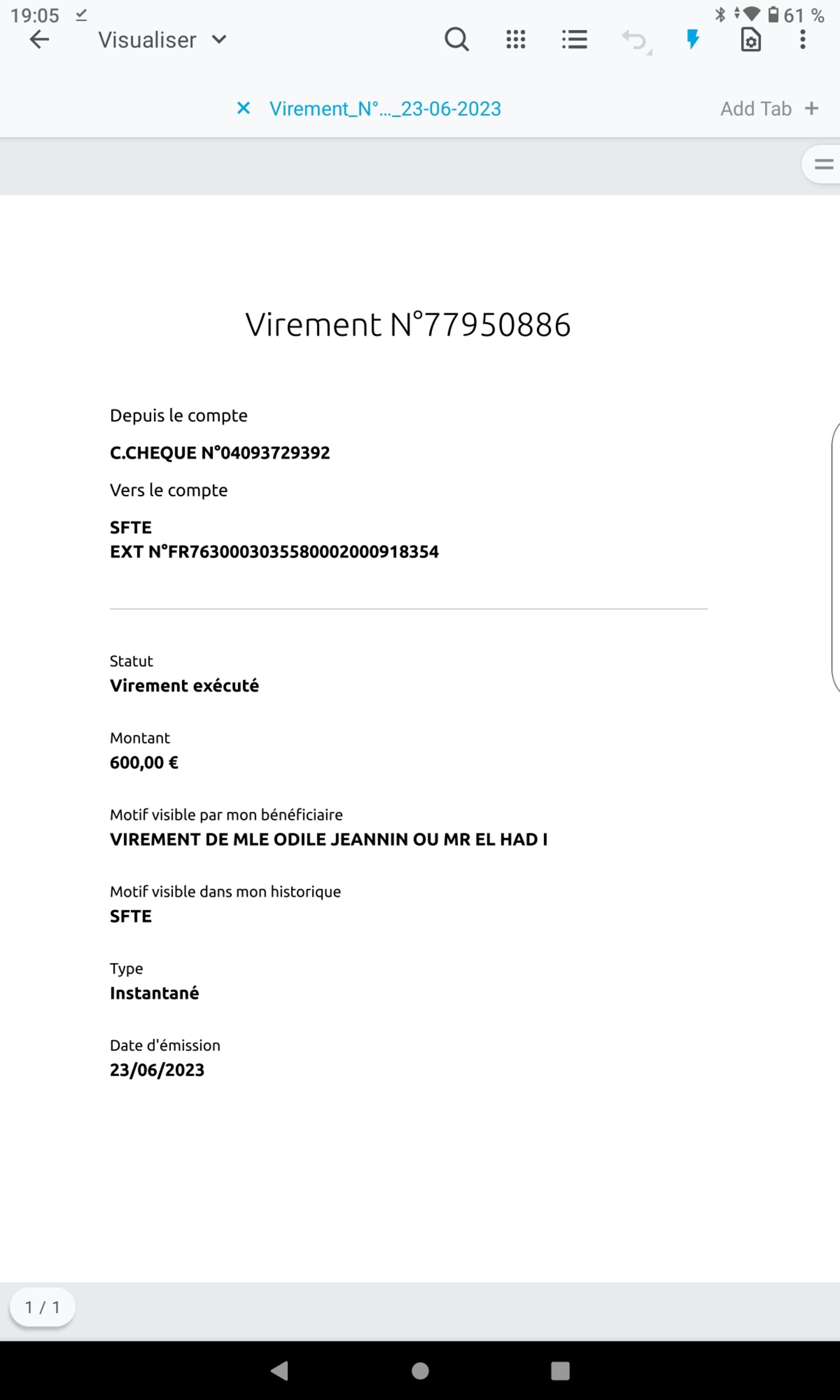Screen dimensions: 840x1400
Task: Open the document view settings icon
Action: 751,39
